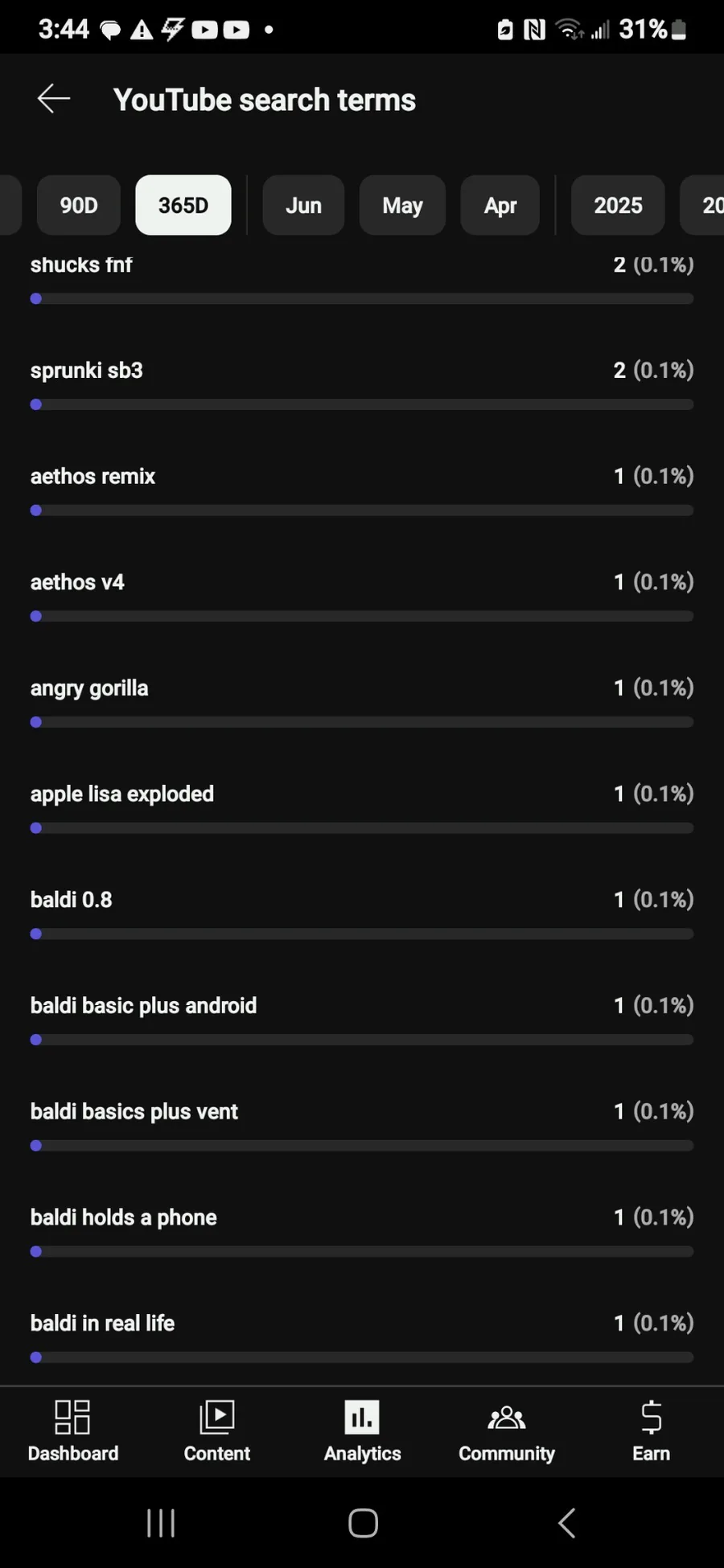This screenshot has height=1568, width=724.
Task: Select the 365D time range chip
Action: 183,205
